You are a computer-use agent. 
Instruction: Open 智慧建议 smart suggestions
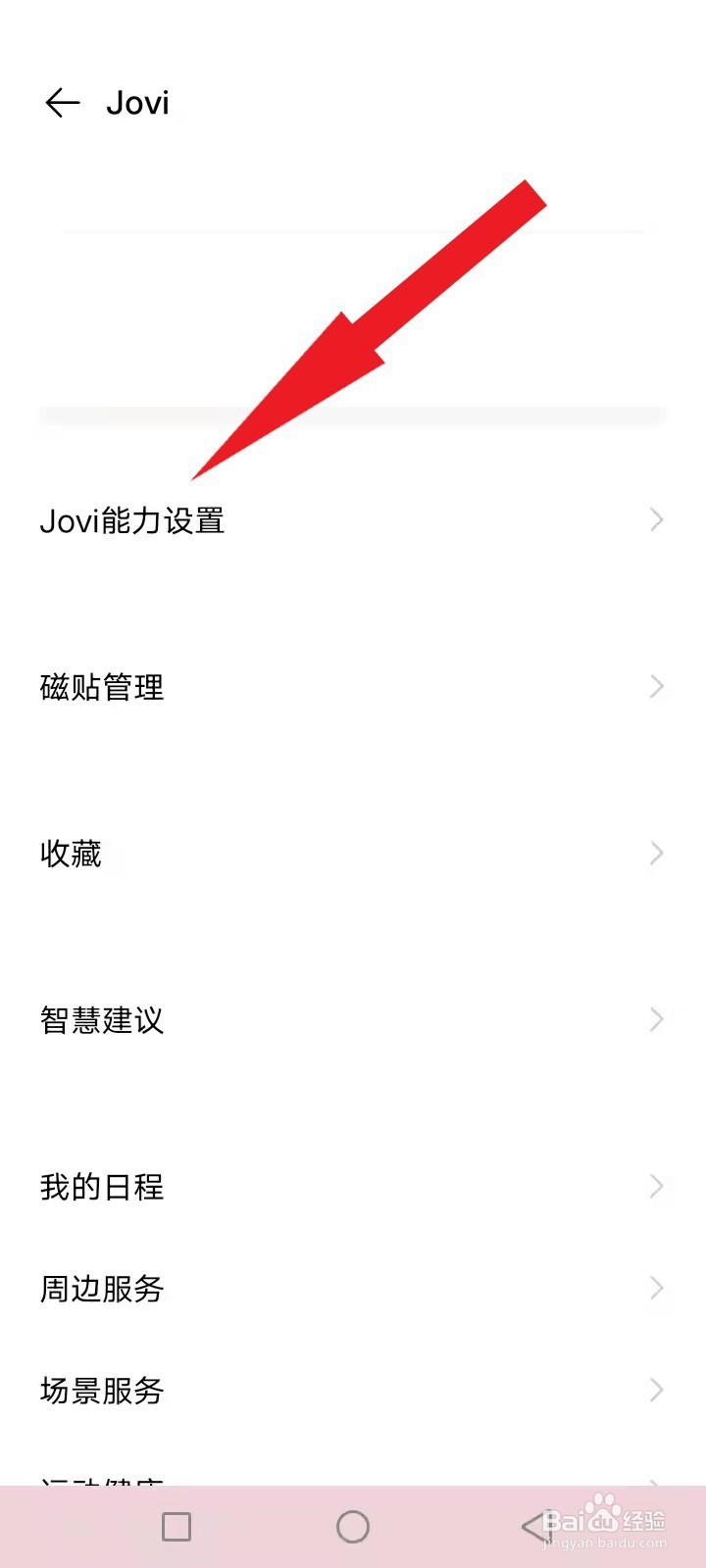point(103,1020)
